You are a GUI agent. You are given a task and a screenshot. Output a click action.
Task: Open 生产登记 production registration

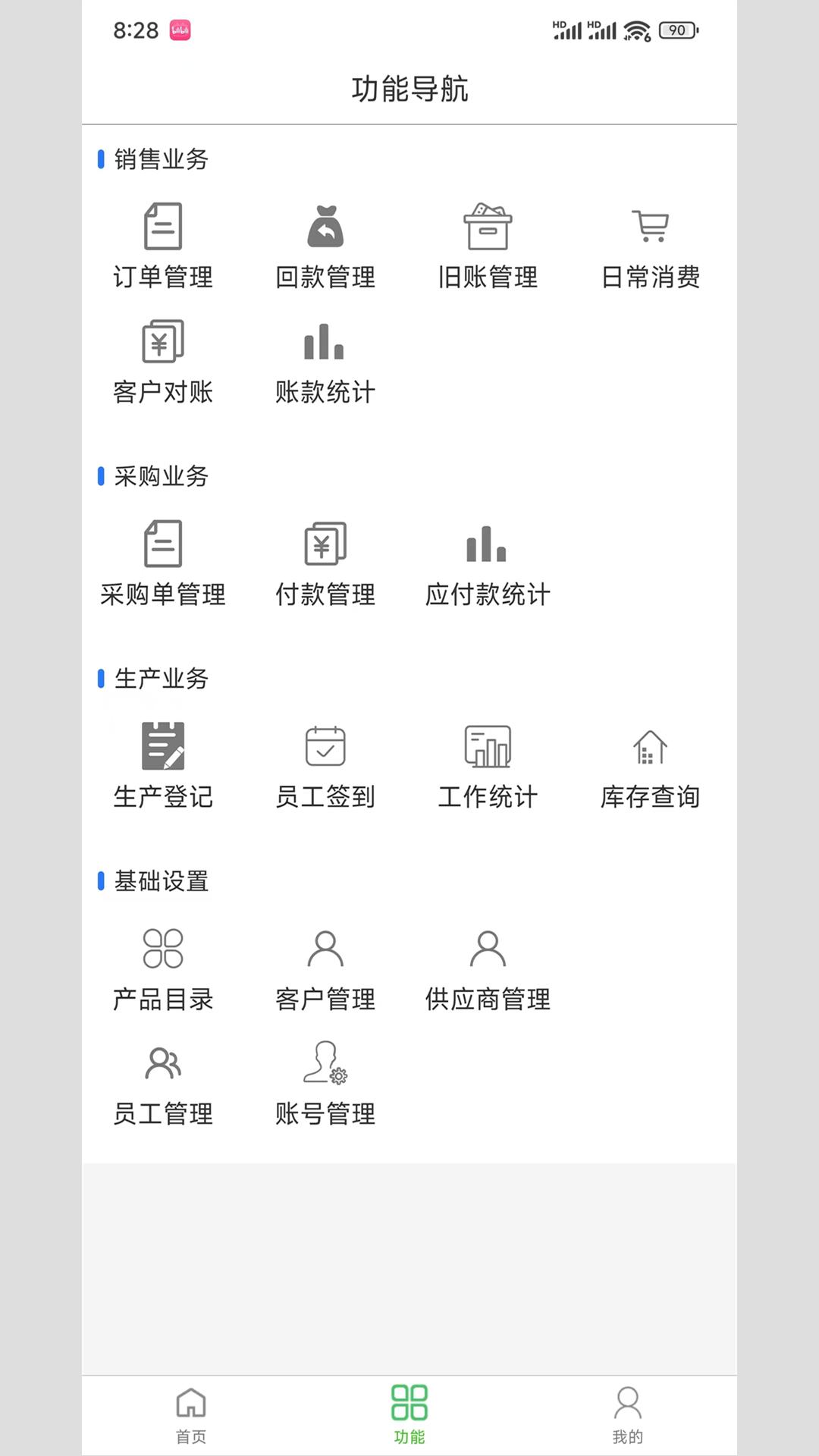pyautogui.click(x=163, y=765)
